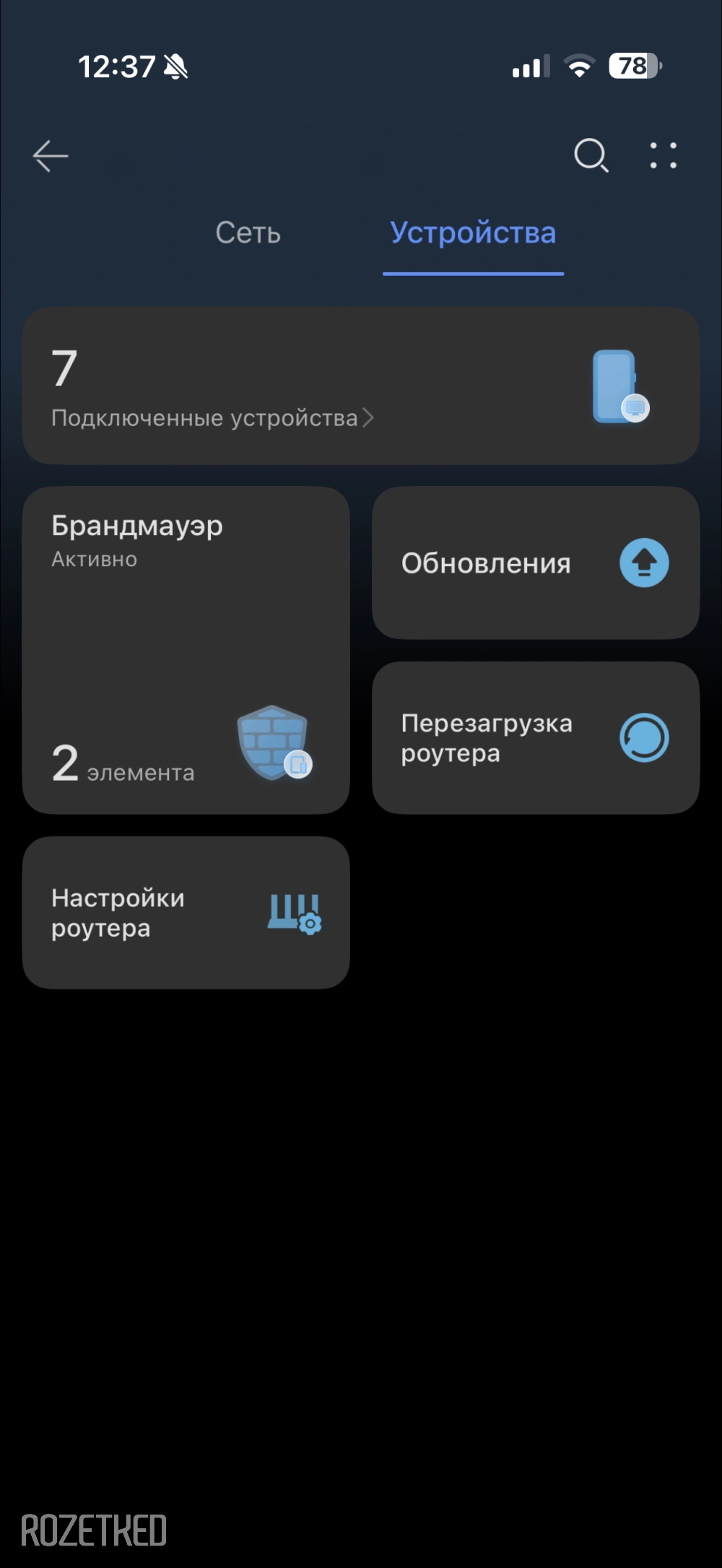Go back using the arrow icon
Screen dimensions: 722x1568
pyautogui.click(x=51, y=156)
